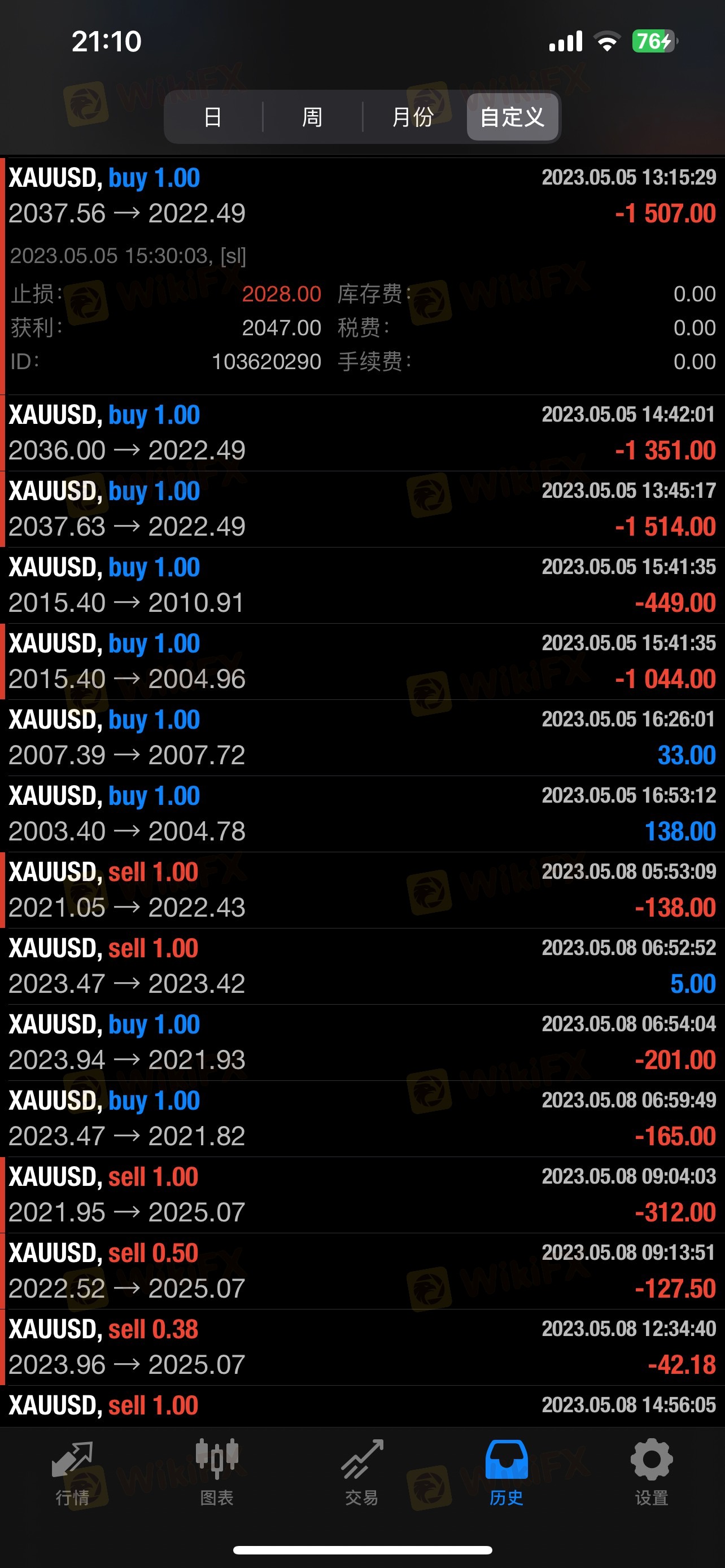
Task: Expand the trade with loss -1 514.00
Action: 362,509
